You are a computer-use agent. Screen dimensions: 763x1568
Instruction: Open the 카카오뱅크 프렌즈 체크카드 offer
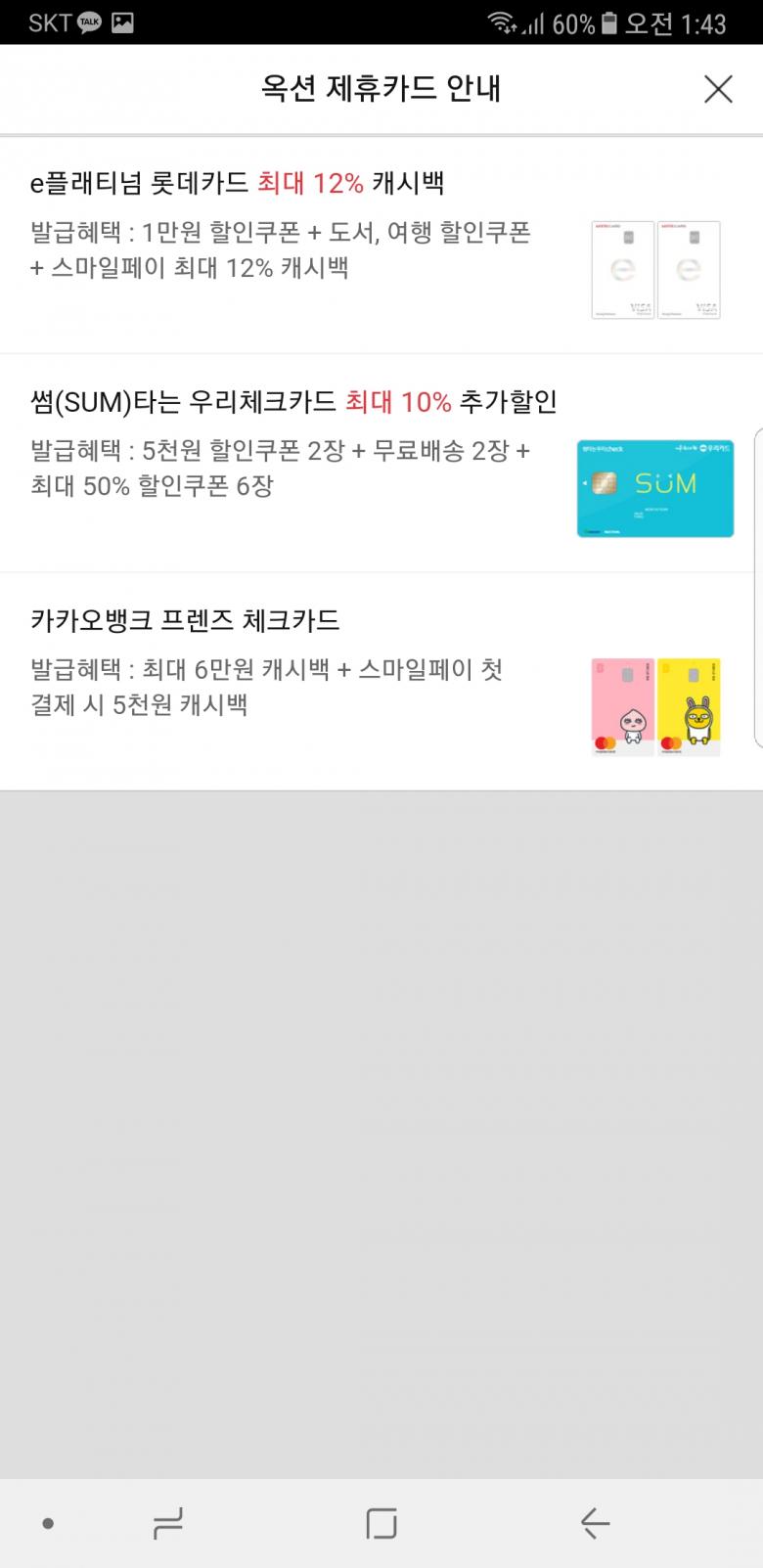381,682
